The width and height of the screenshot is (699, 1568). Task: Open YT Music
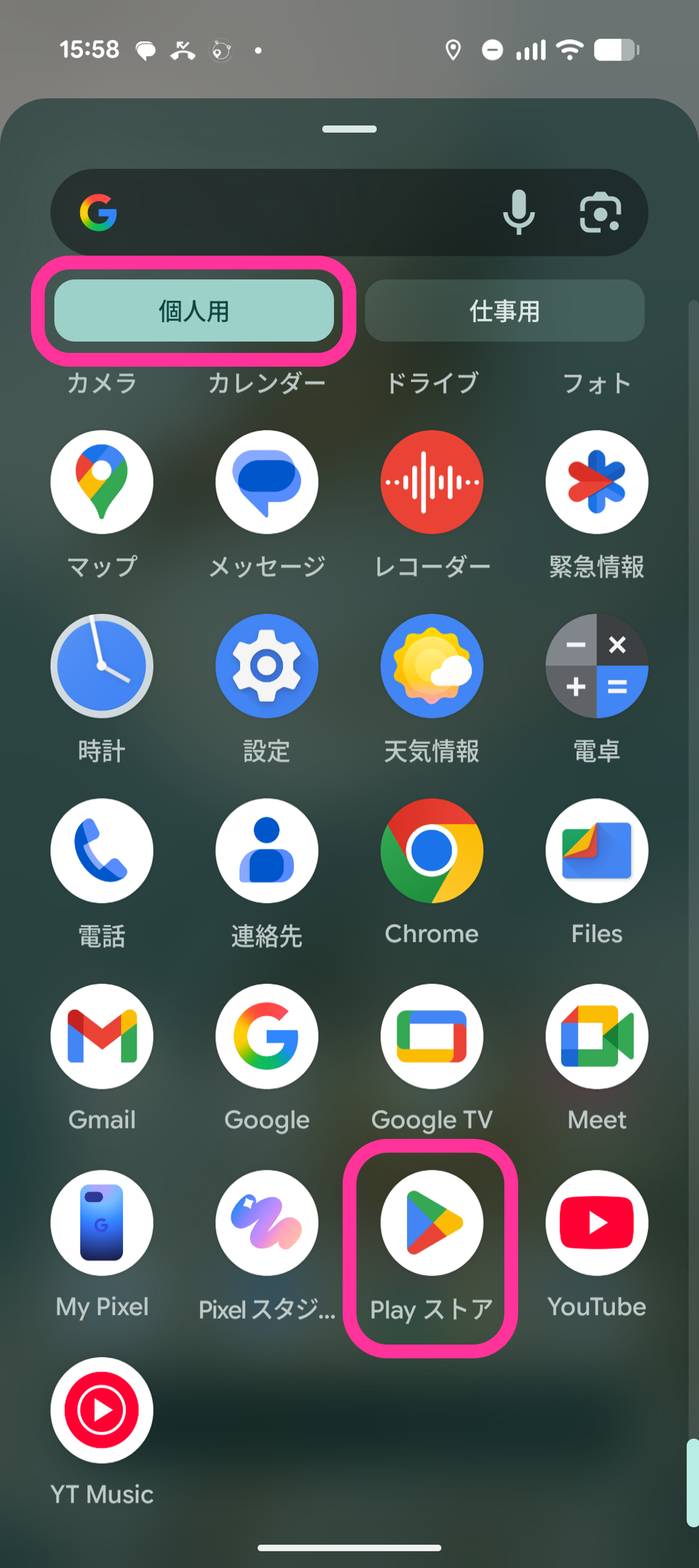102,1410
